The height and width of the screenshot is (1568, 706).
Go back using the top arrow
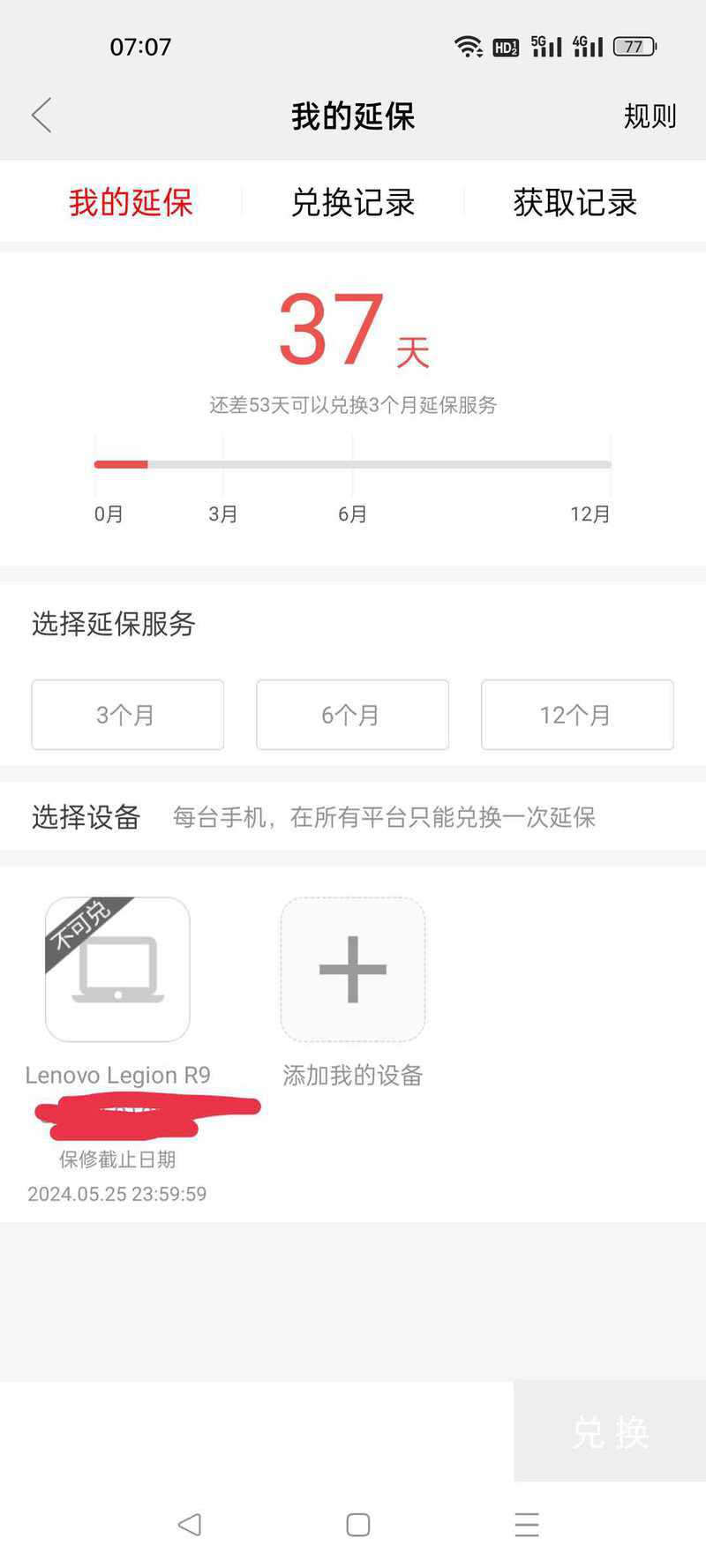[41, 116]
